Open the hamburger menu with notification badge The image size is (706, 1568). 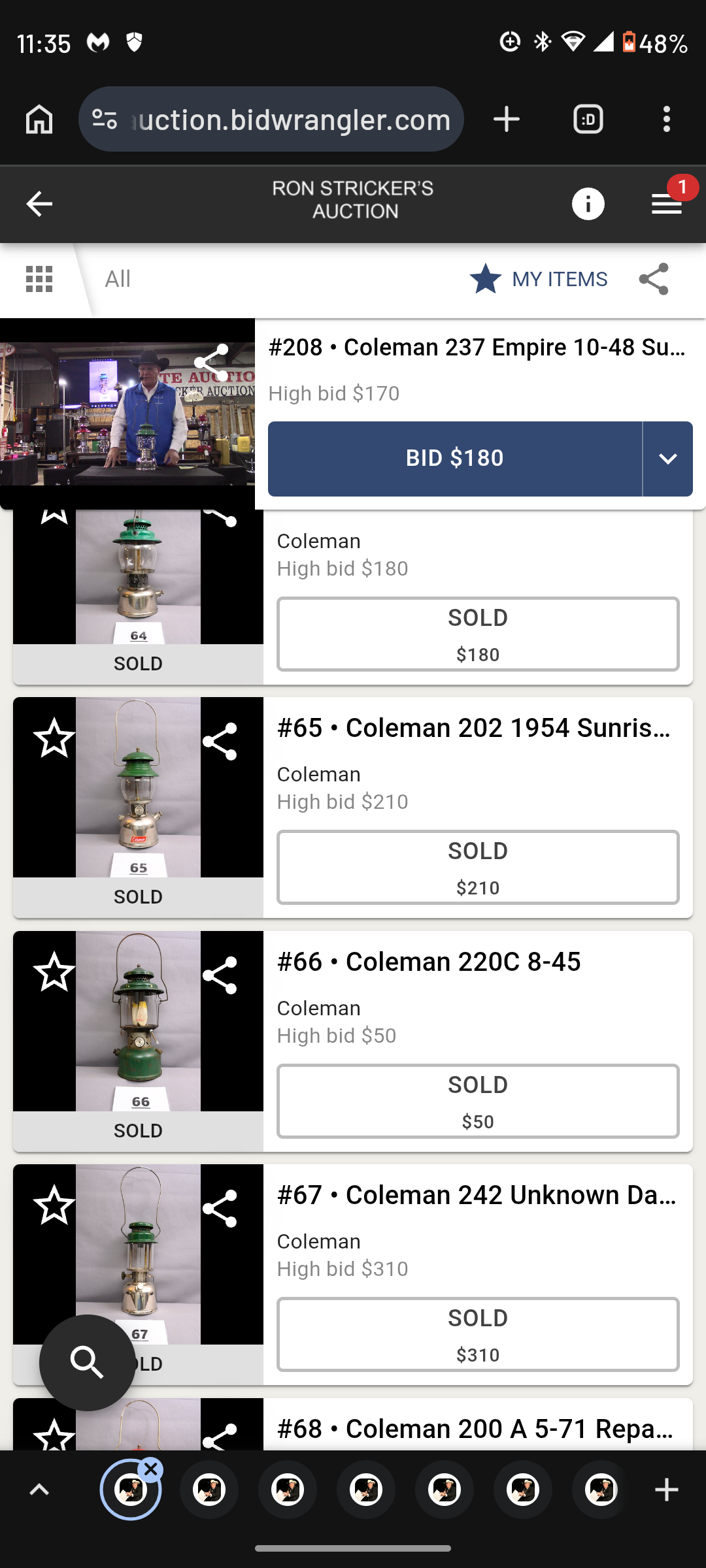(x=666, y=204)
